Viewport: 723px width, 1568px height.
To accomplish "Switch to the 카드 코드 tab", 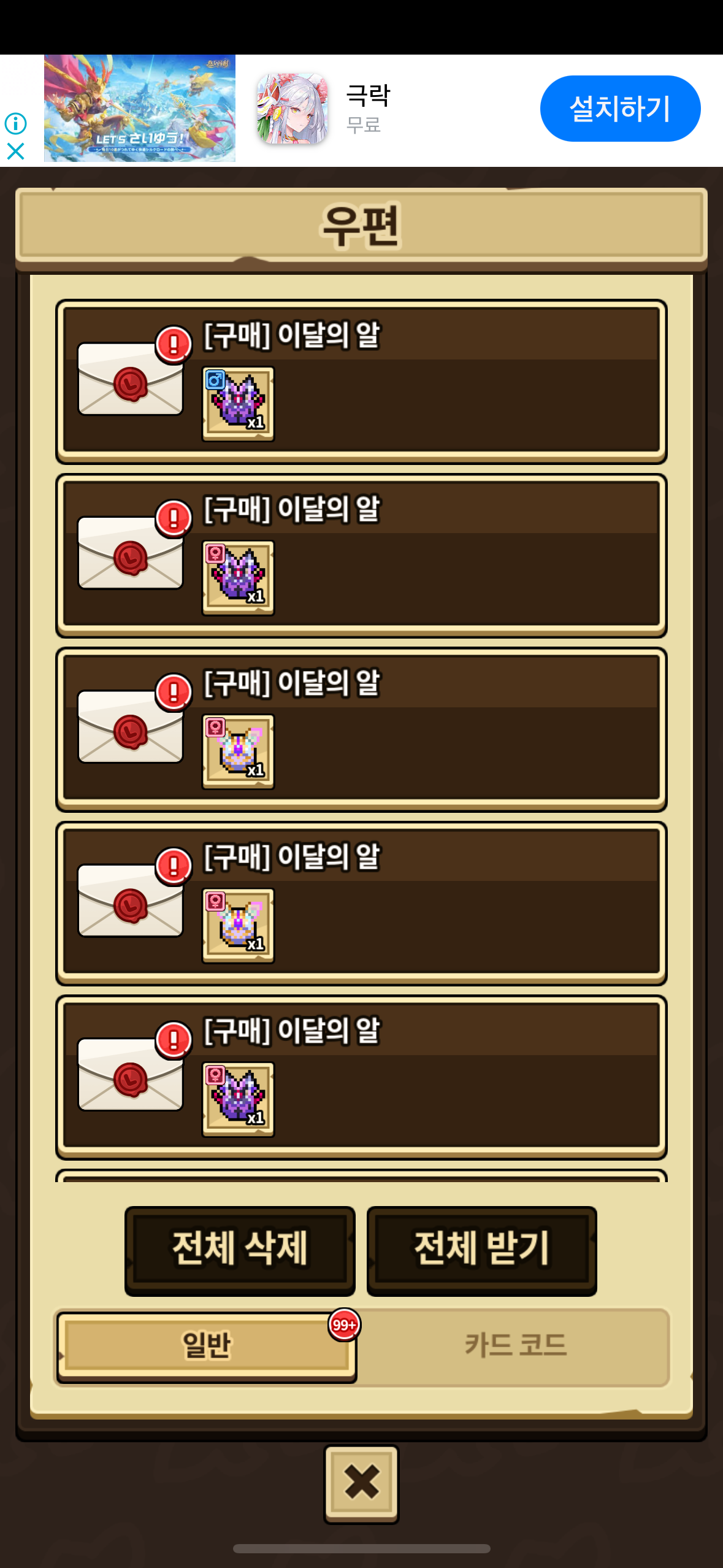I will pos(515,1346).
